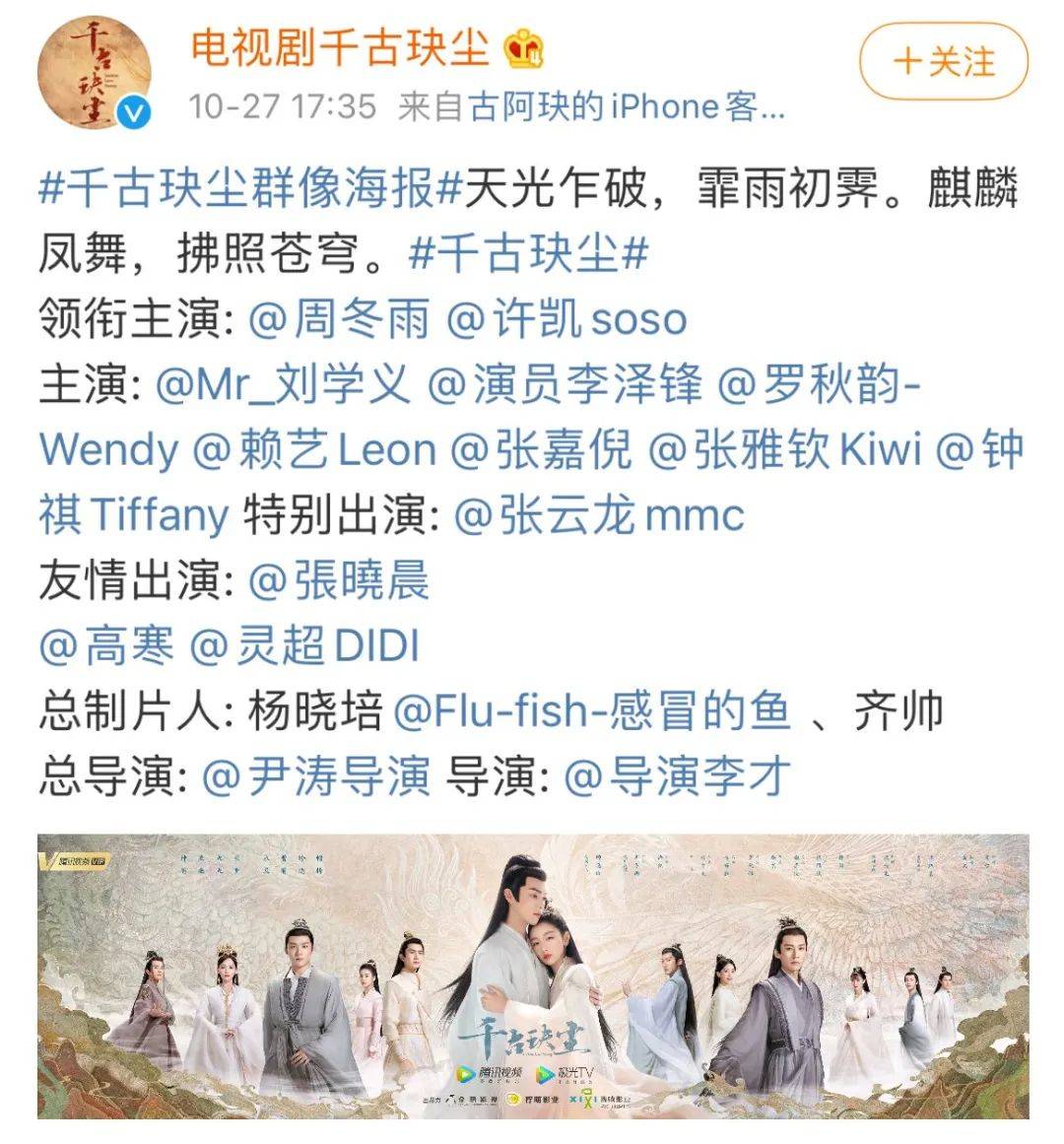This screenshot has height=1144, width=1064.
Task: Open the 电视剧千古玦尘 username
Action: (340, 47)
